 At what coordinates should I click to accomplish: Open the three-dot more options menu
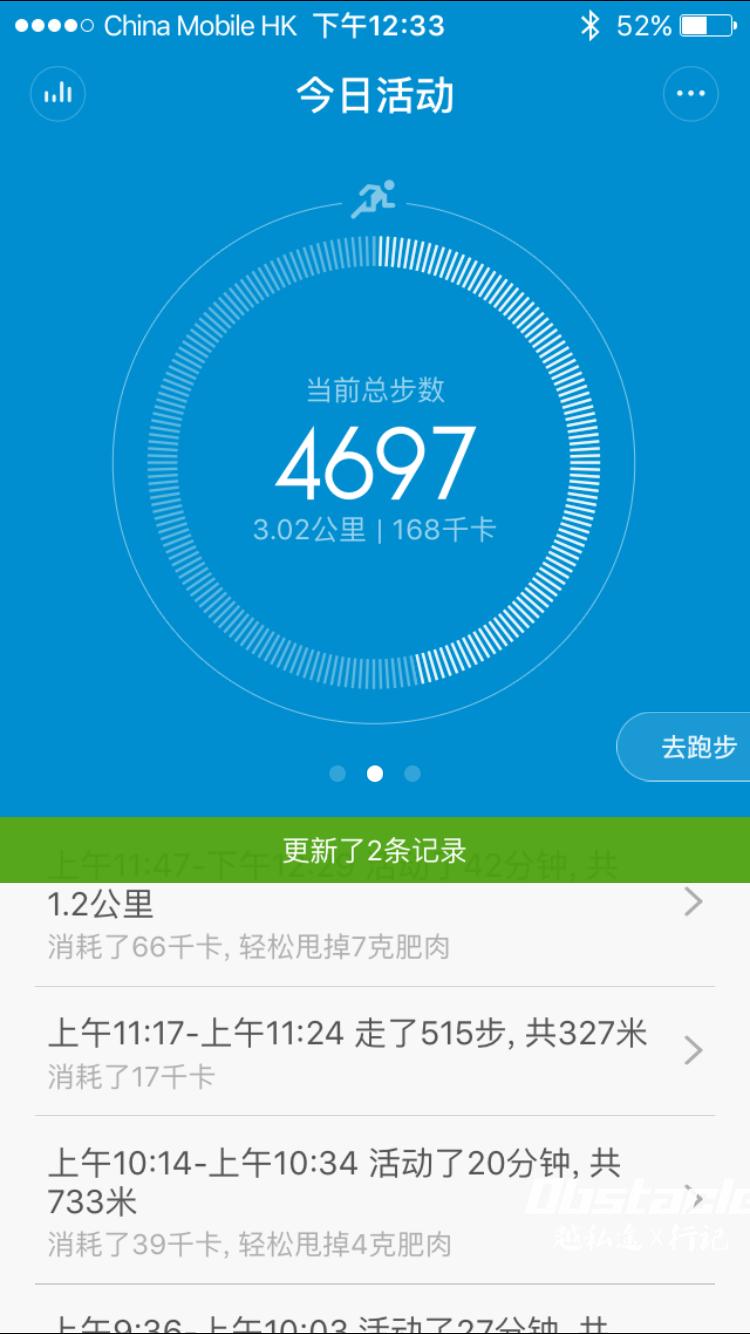point(691,93)
